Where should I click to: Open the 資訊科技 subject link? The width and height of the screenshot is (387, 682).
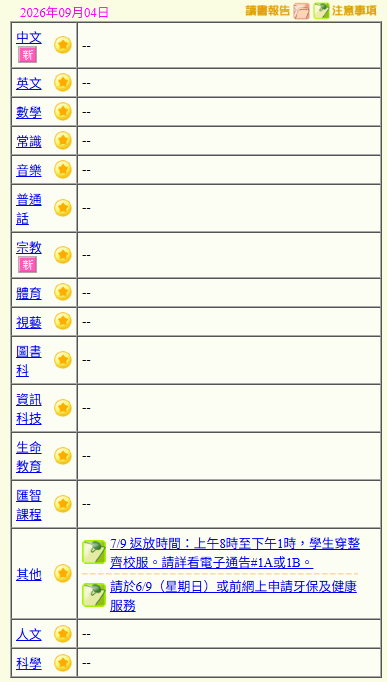[x=29, y=408]
